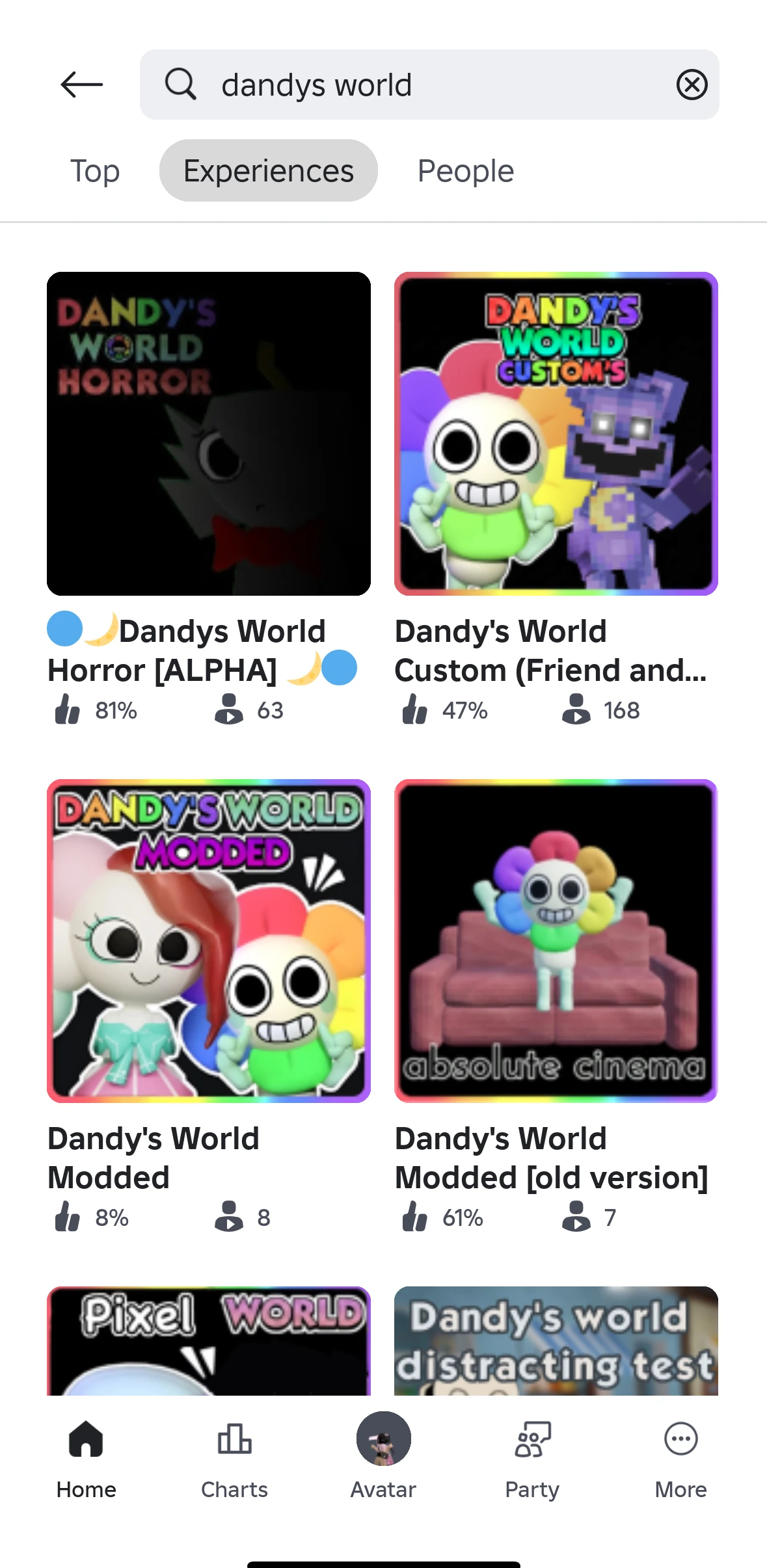Image resolution: width=767 pixels, height=1568 pixels.
Task: Tap the player count icon showing 168
Action: point(578,711)
